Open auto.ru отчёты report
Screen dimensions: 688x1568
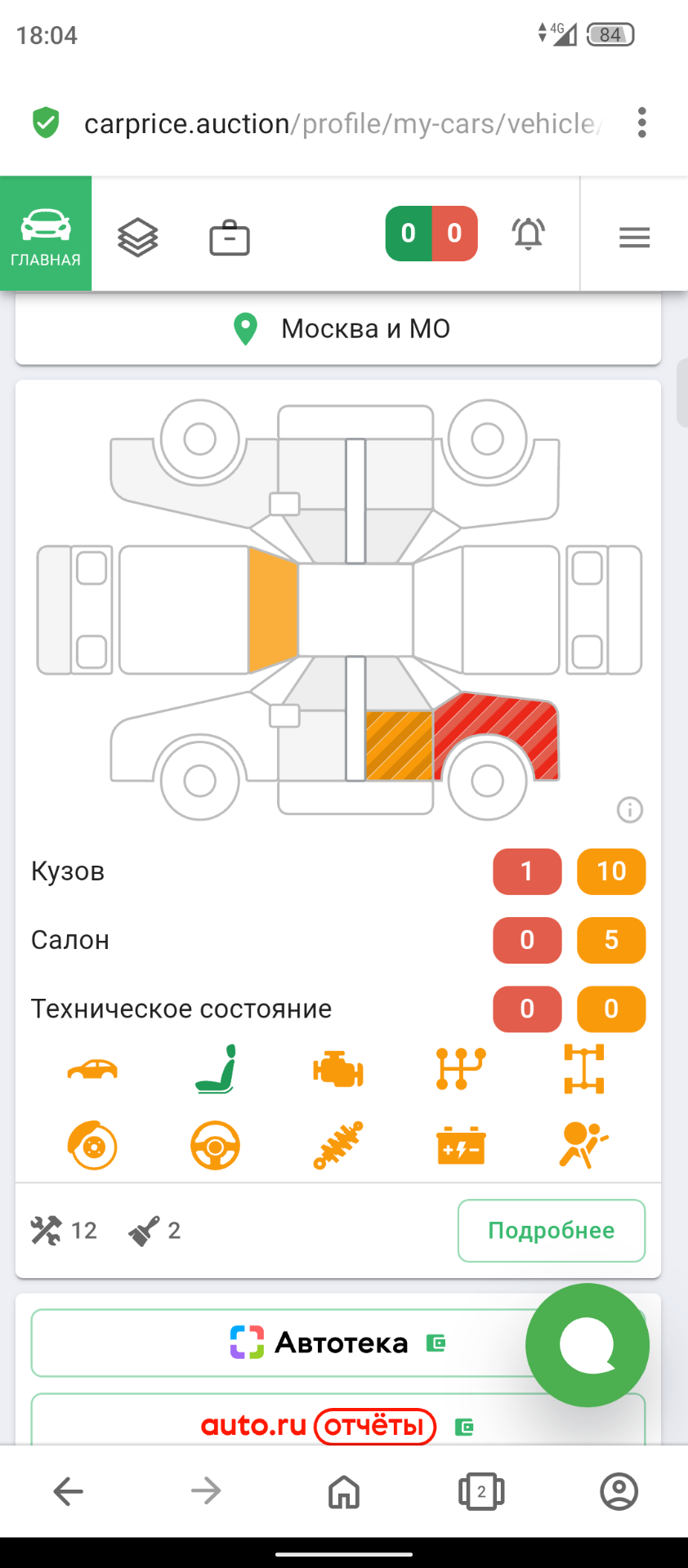coord(319,1426)
